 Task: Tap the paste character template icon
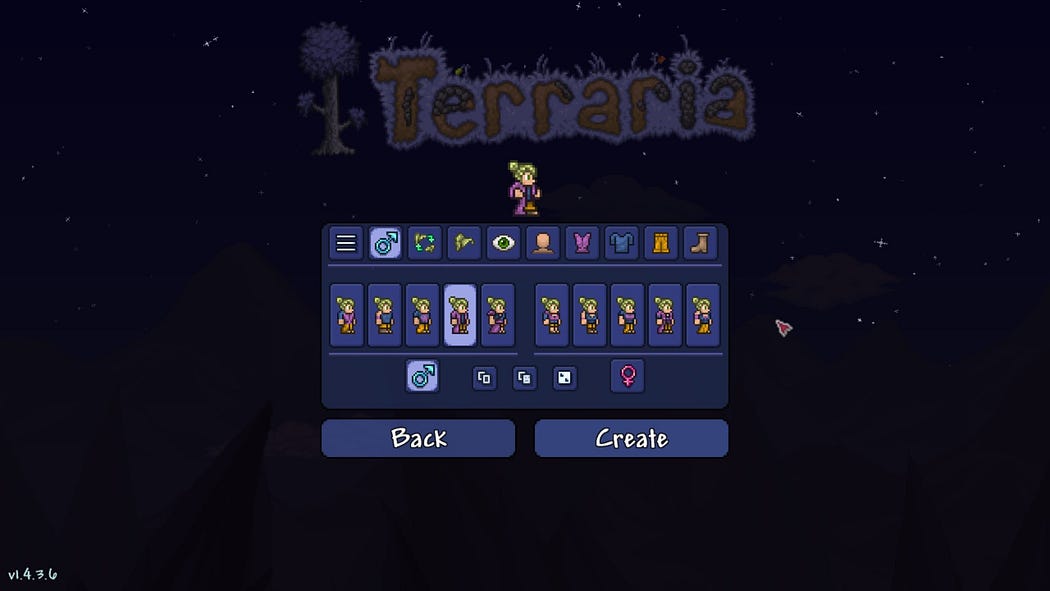tap(524, 378)
